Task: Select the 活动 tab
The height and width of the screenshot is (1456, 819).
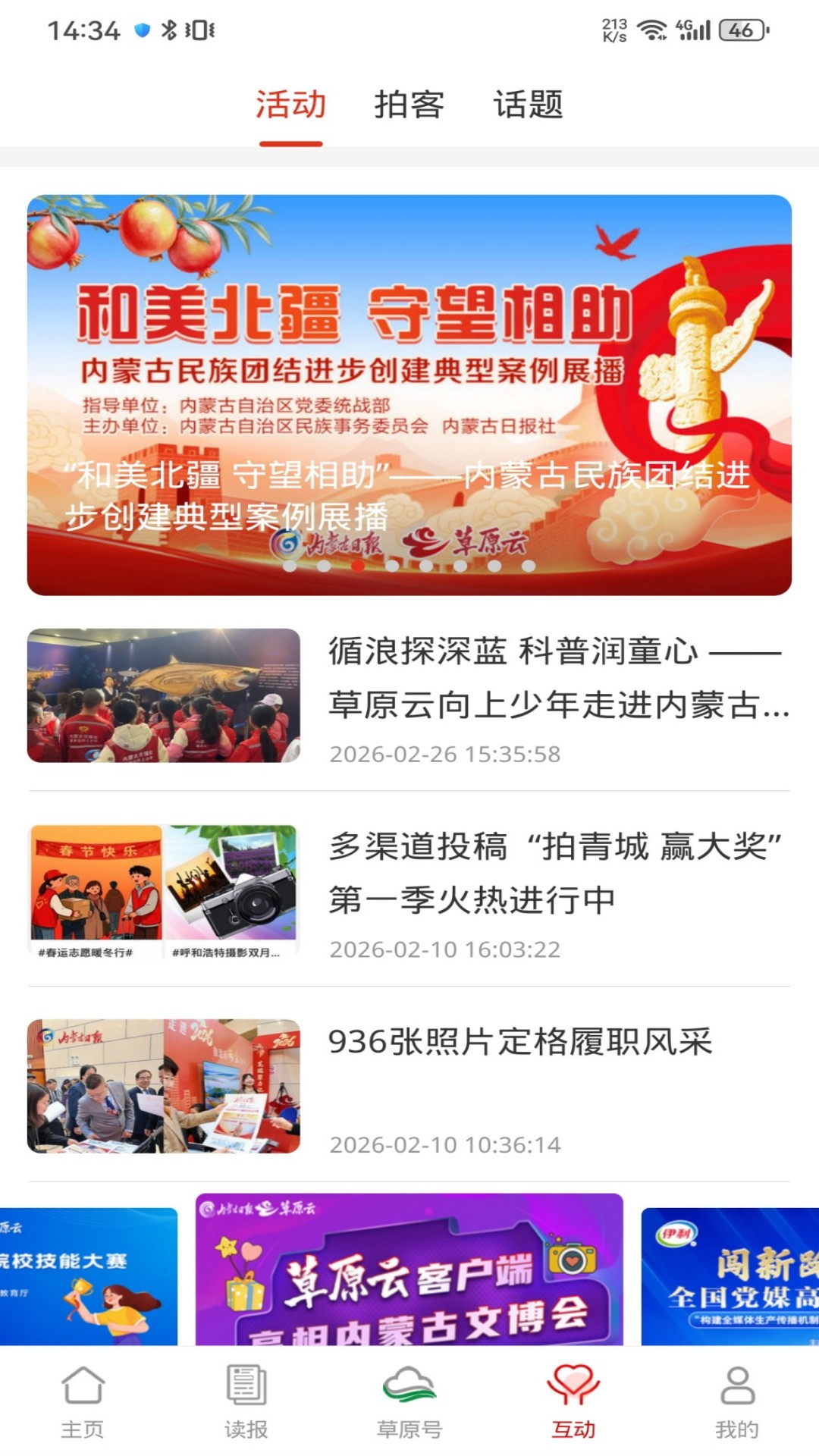Action: point(290,105)
